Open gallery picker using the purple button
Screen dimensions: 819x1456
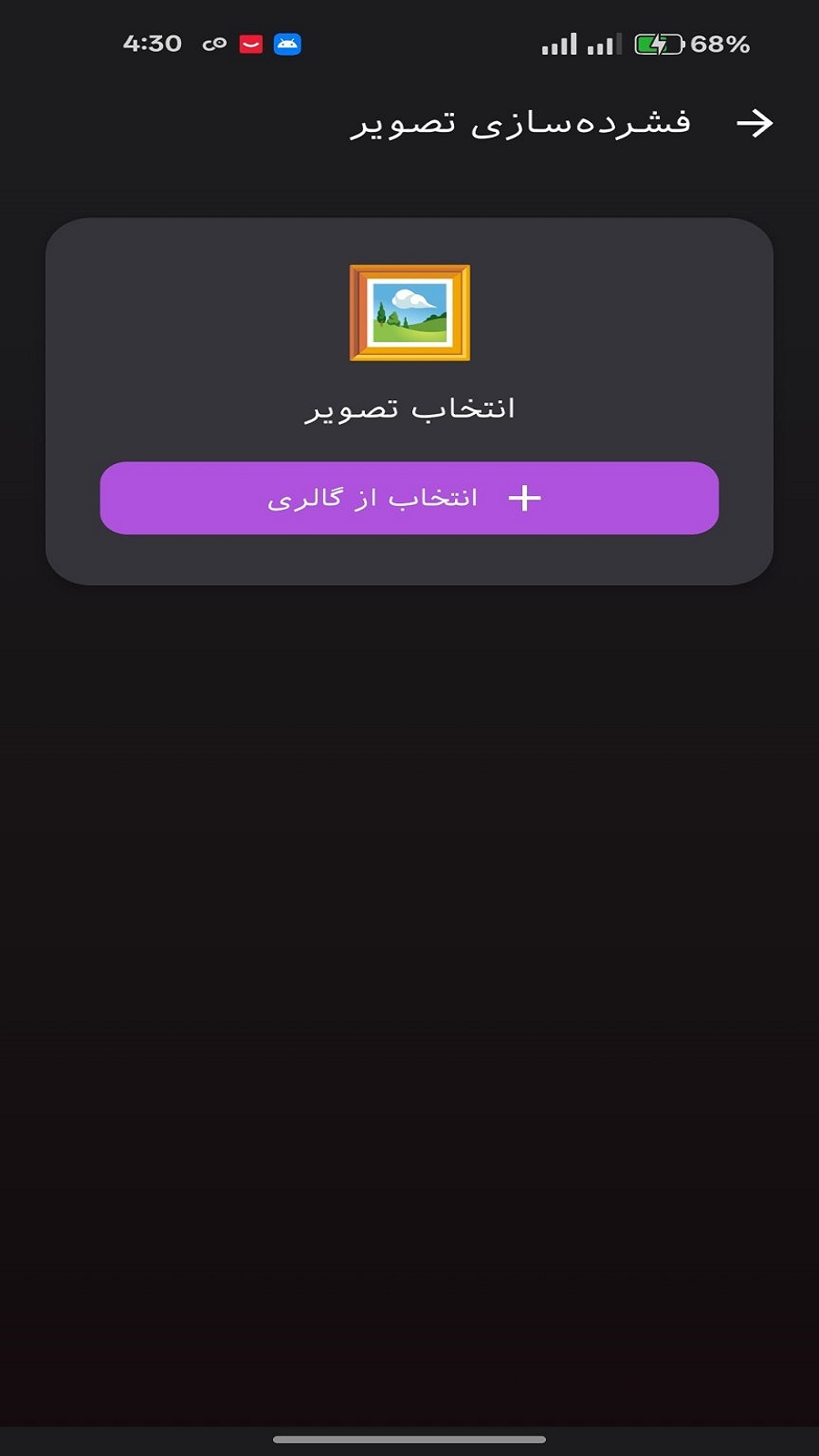409,499
